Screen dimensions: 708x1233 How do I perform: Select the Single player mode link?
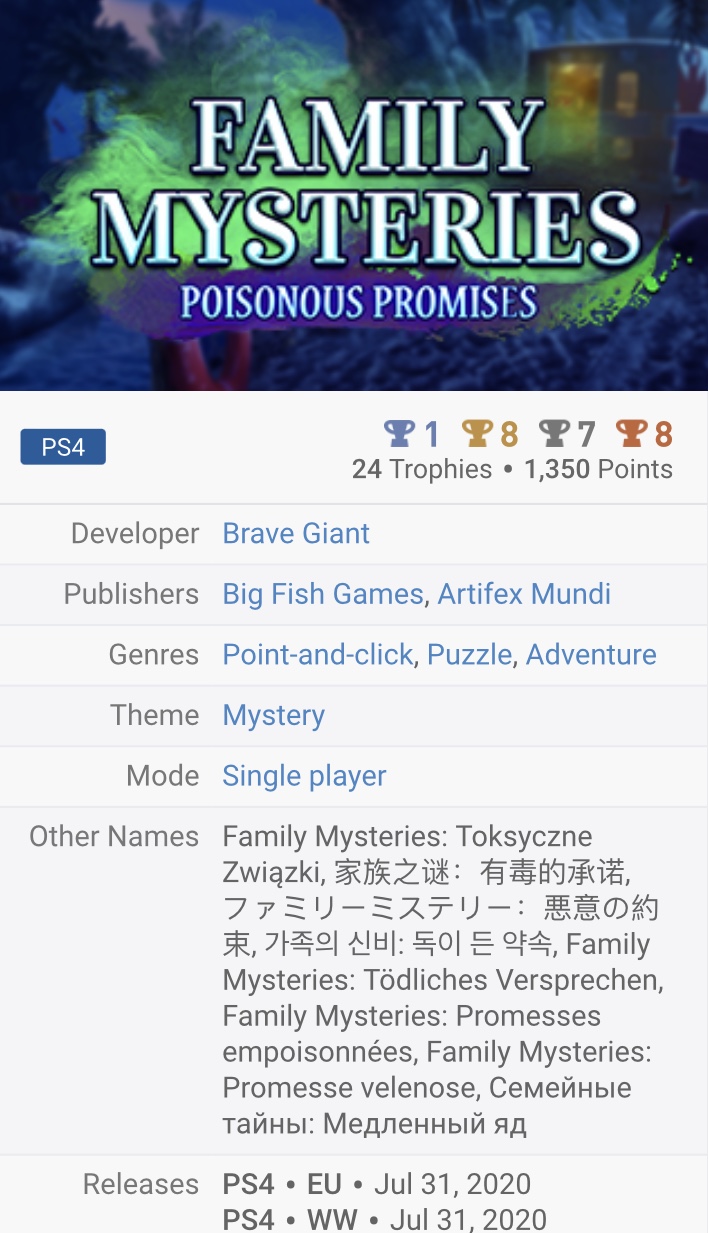coord(304,776)
